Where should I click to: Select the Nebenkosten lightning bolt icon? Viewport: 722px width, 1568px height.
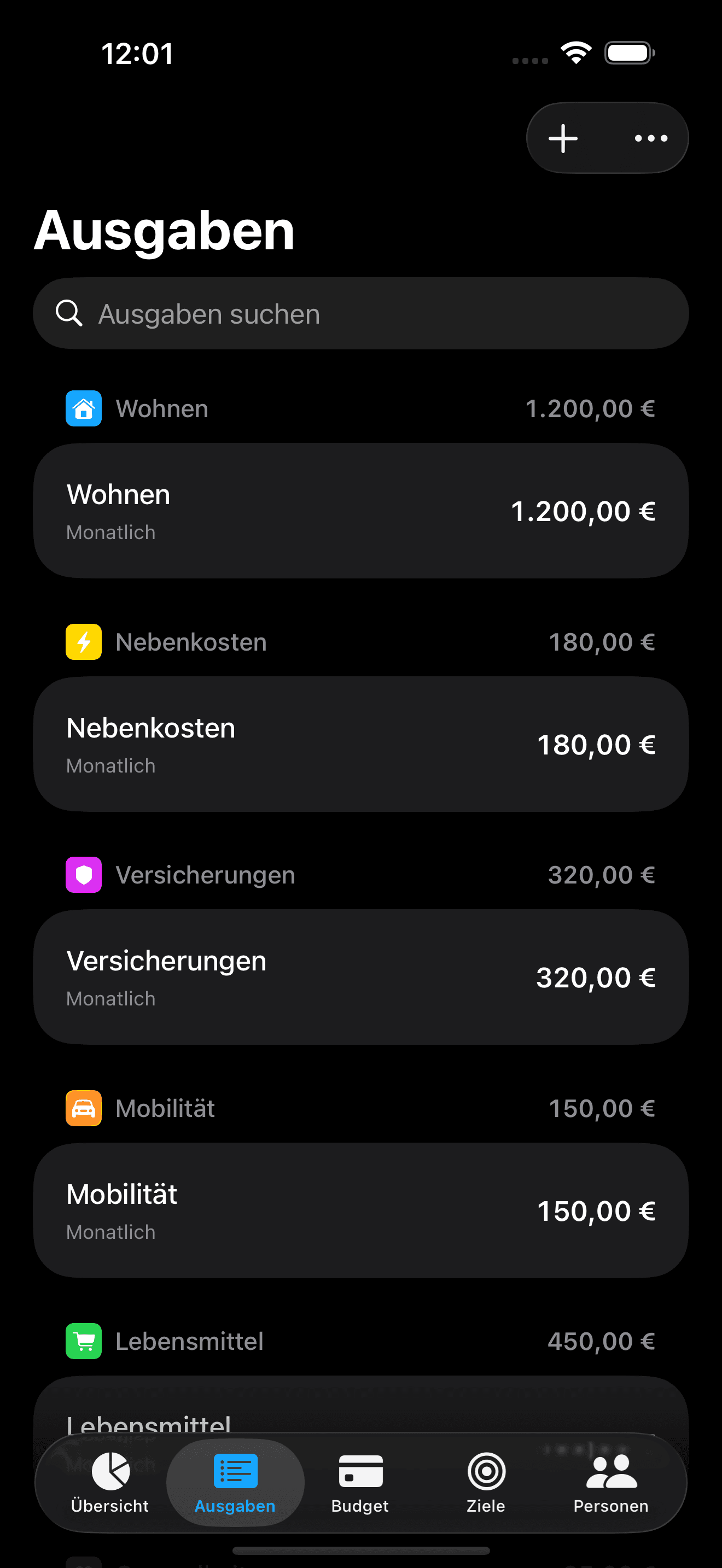tap(83, 641)
